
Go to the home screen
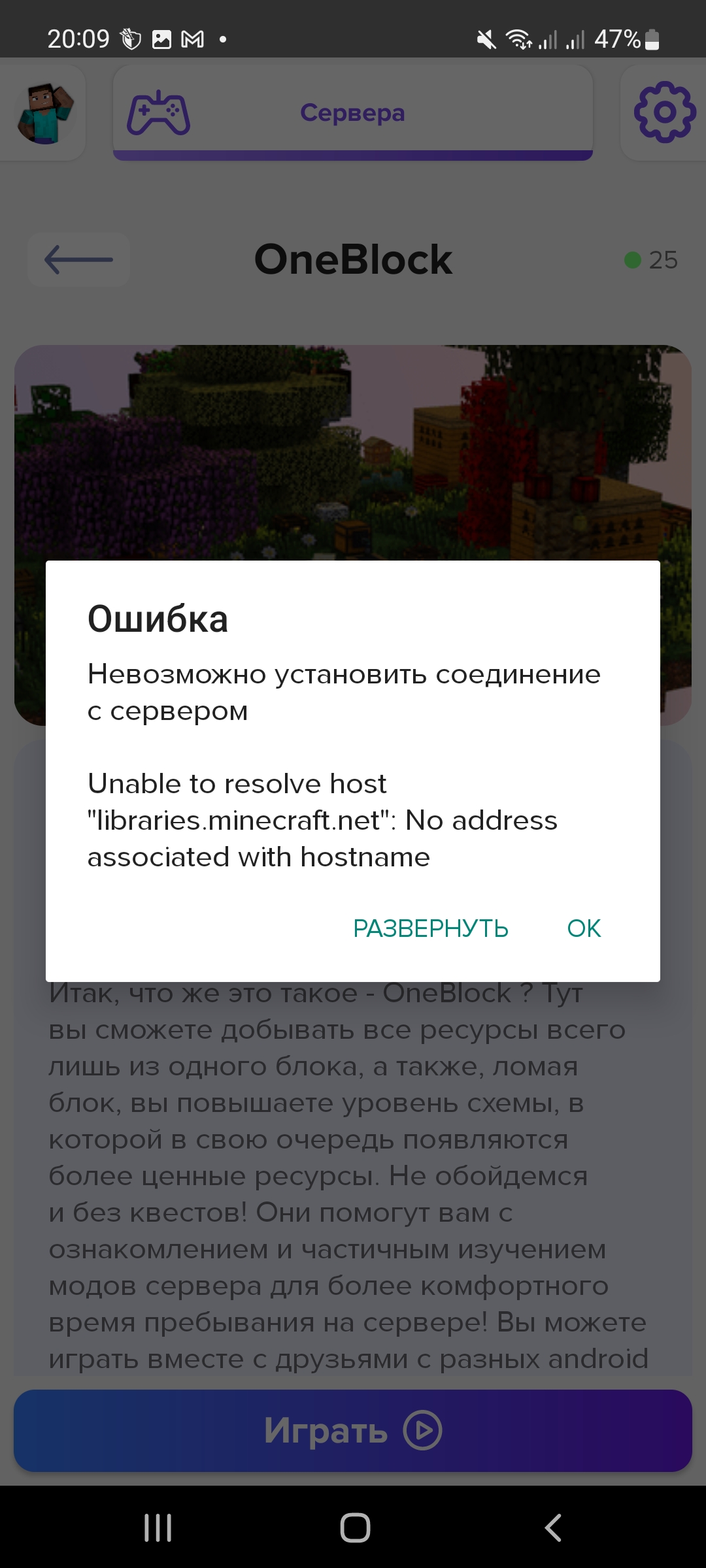[x=355, y=1527]
